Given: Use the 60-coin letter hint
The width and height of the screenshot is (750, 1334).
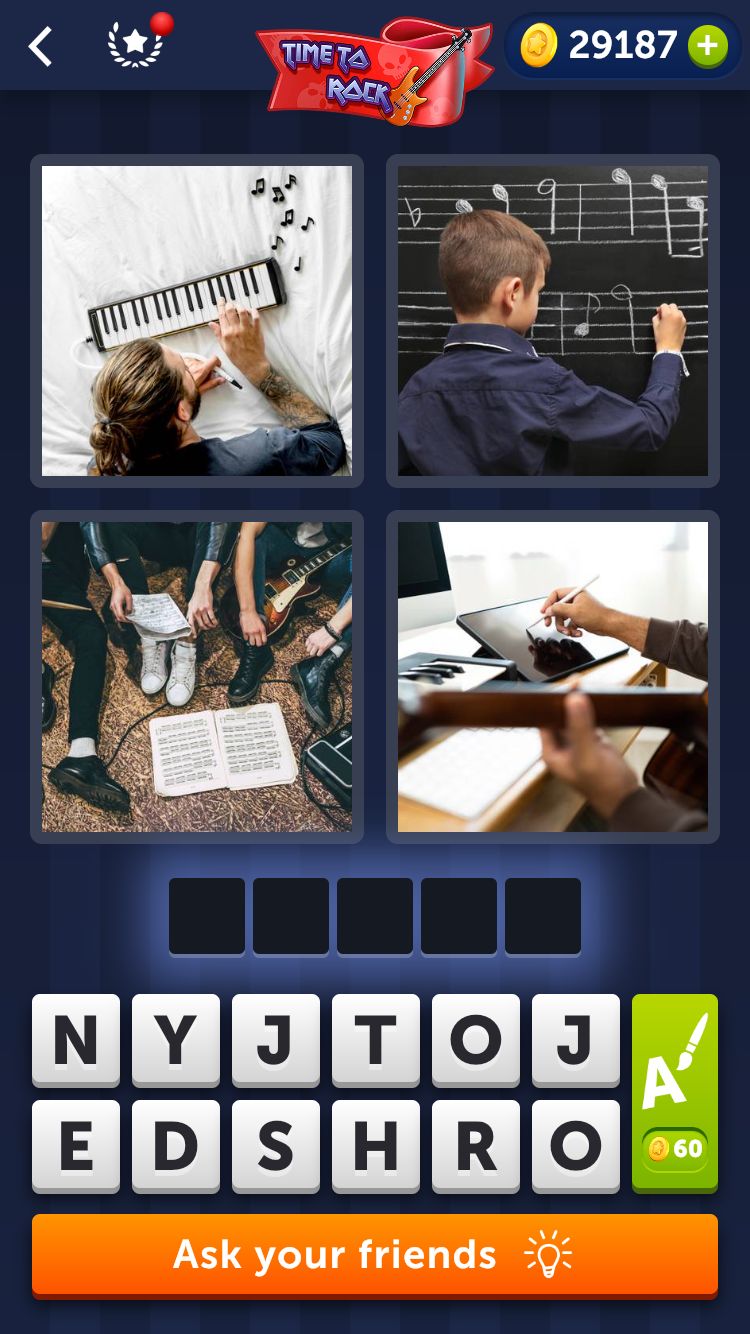Looking at the screenshot, I should click(675, 1093).
